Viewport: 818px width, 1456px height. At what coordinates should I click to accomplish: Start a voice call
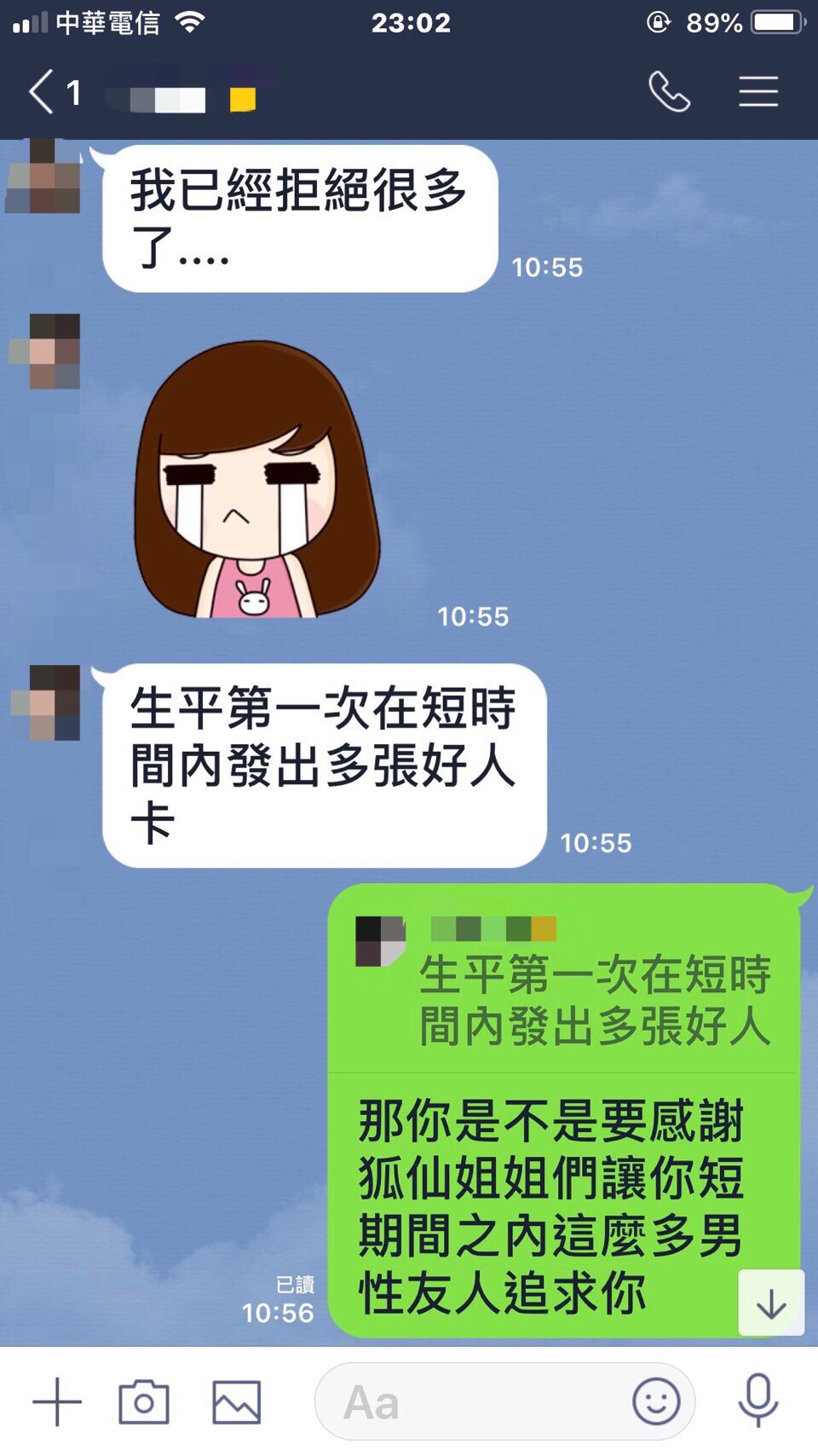669,92
